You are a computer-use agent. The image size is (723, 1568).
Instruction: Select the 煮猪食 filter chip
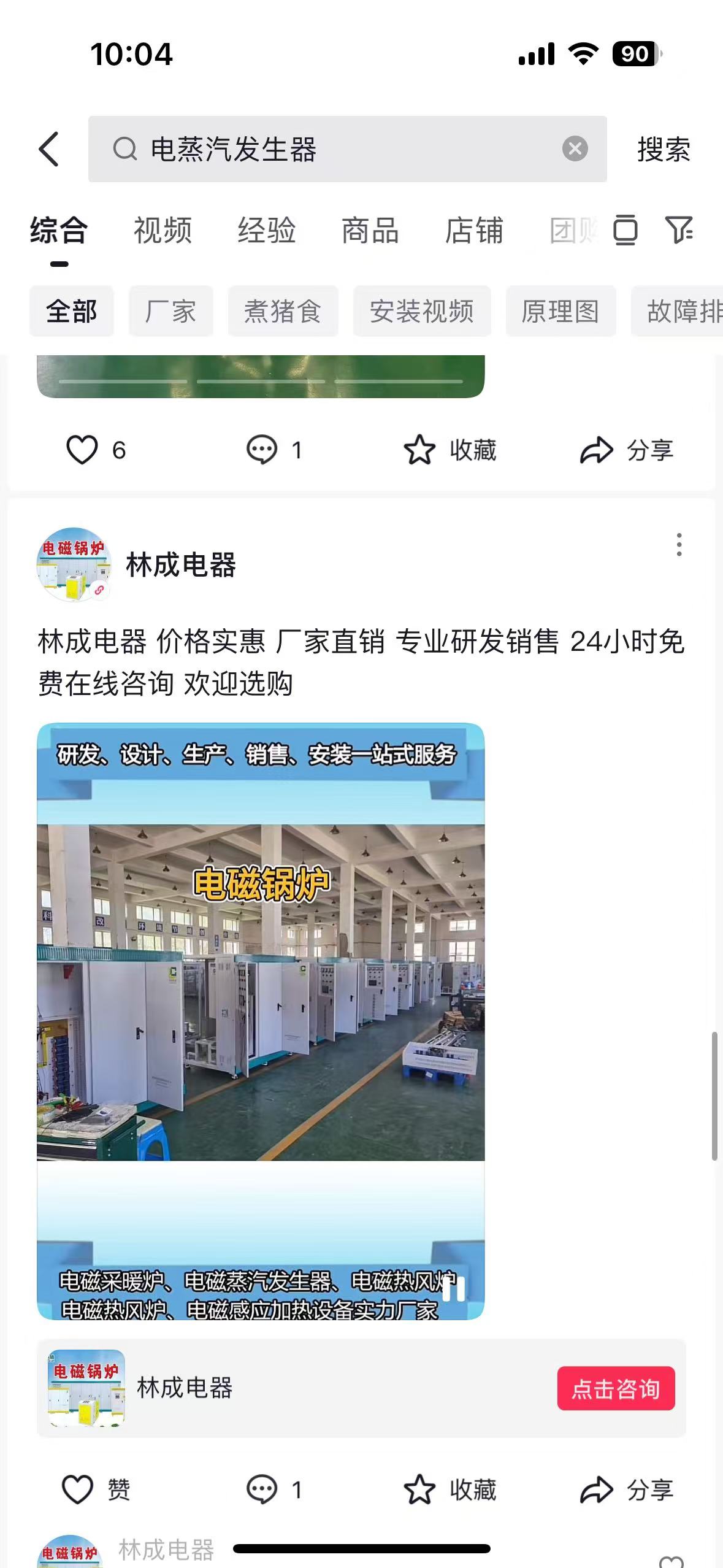tap(283, 311)
